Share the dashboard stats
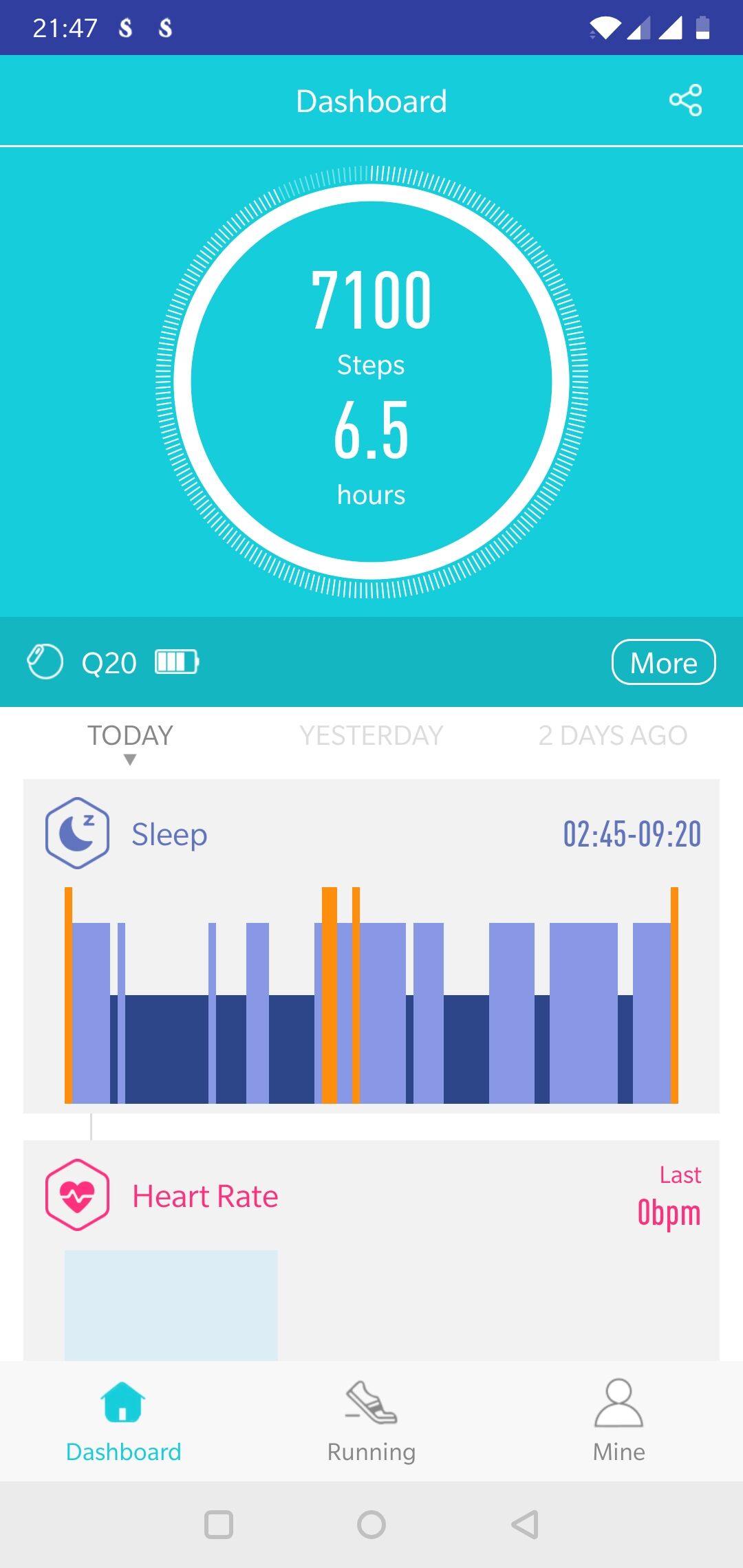The width and height of the screenshot is (743, 1568). 685,100
